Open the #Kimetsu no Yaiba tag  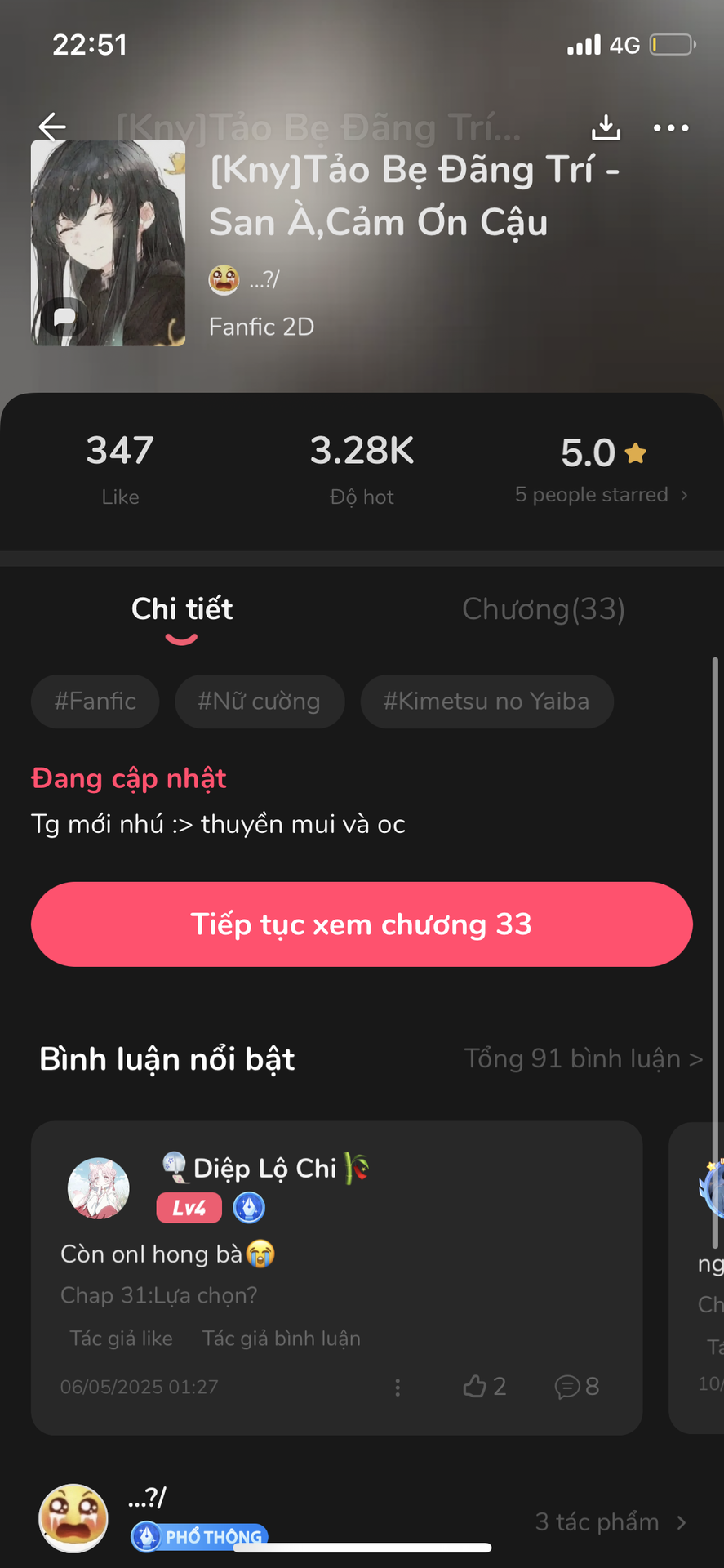[486, 702]
